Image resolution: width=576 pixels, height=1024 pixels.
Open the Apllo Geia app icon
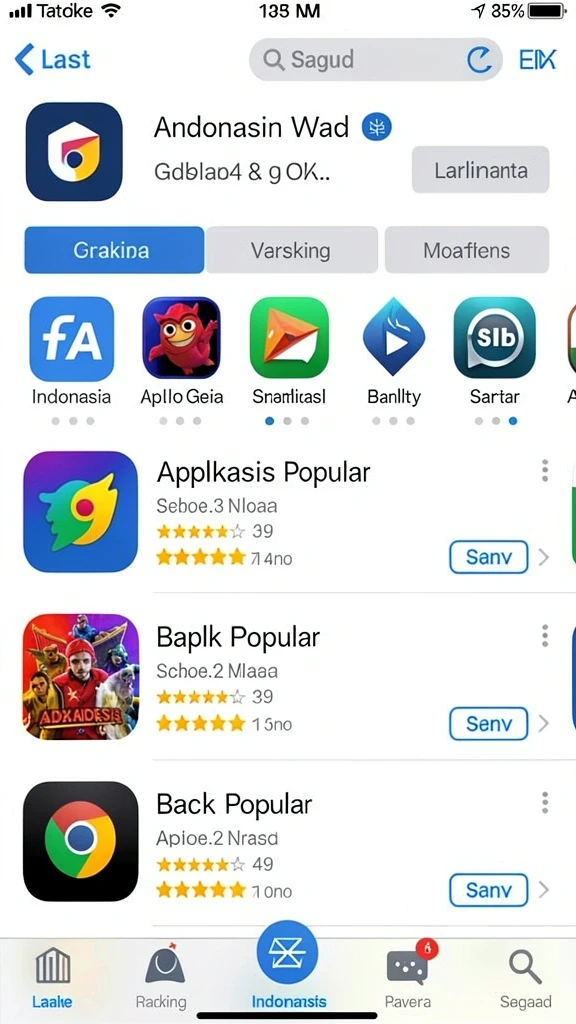[182, 338]
